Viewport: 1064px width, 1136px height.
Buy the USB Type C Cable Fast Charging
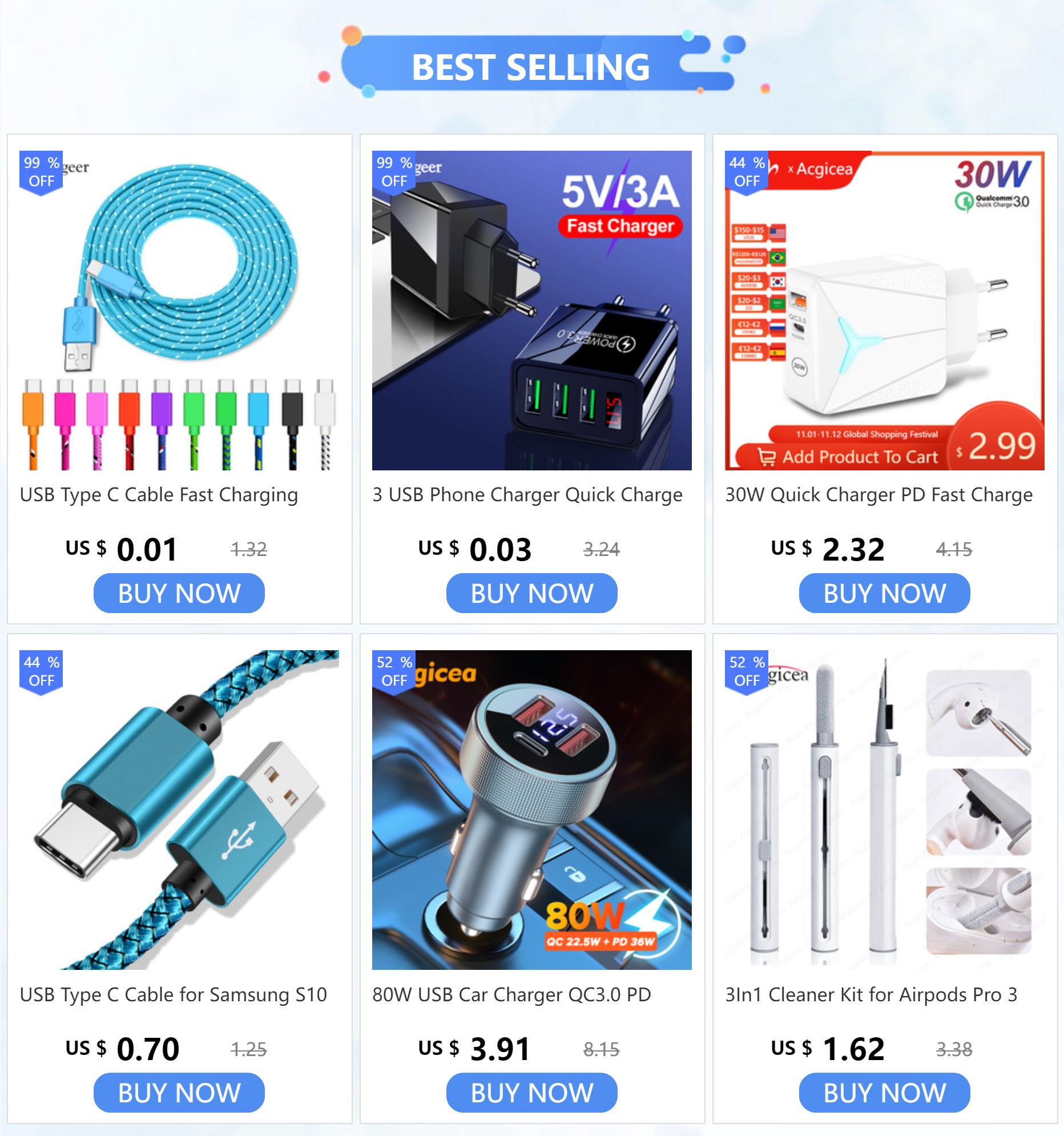[179, 593]
